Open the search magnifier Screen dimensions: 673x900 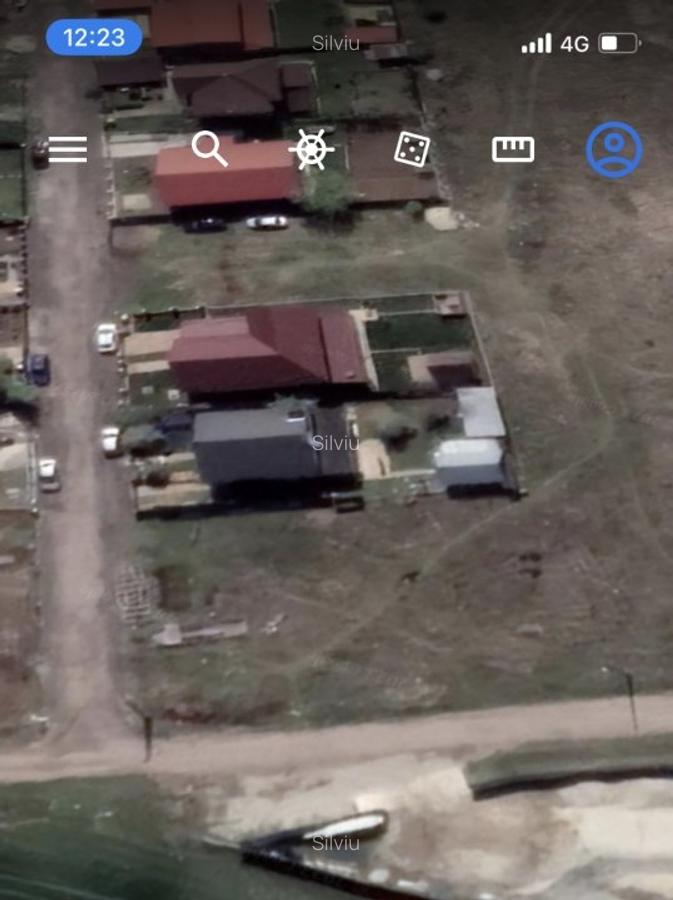[209, 149]
